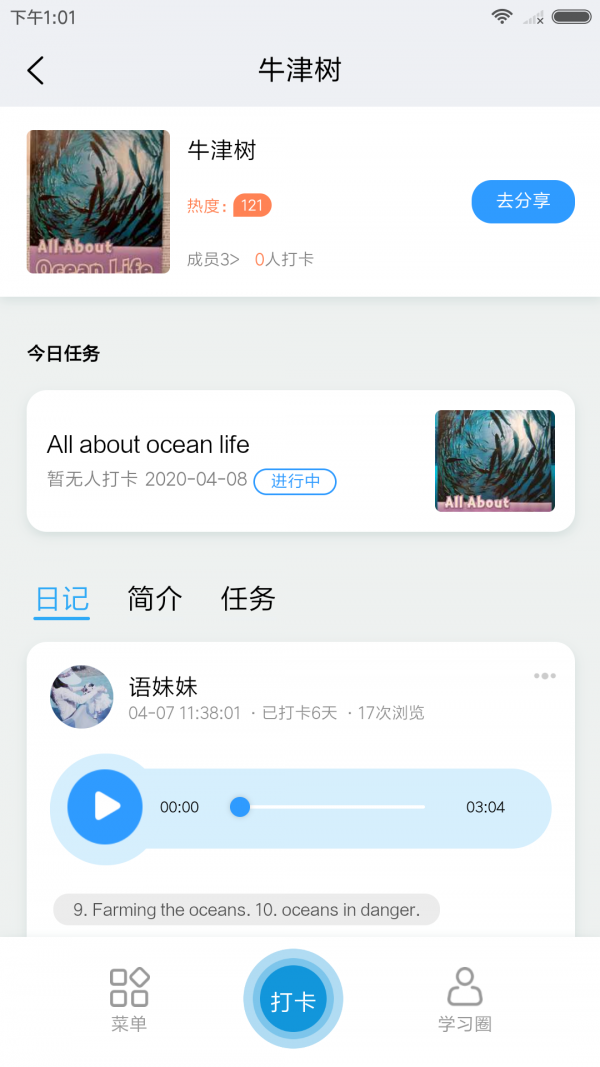Image resolution: width=600 pixels, height=1067 pixels.
Task: Open more options on 语妹妹's diary
Action: click(x=544, y=676)
